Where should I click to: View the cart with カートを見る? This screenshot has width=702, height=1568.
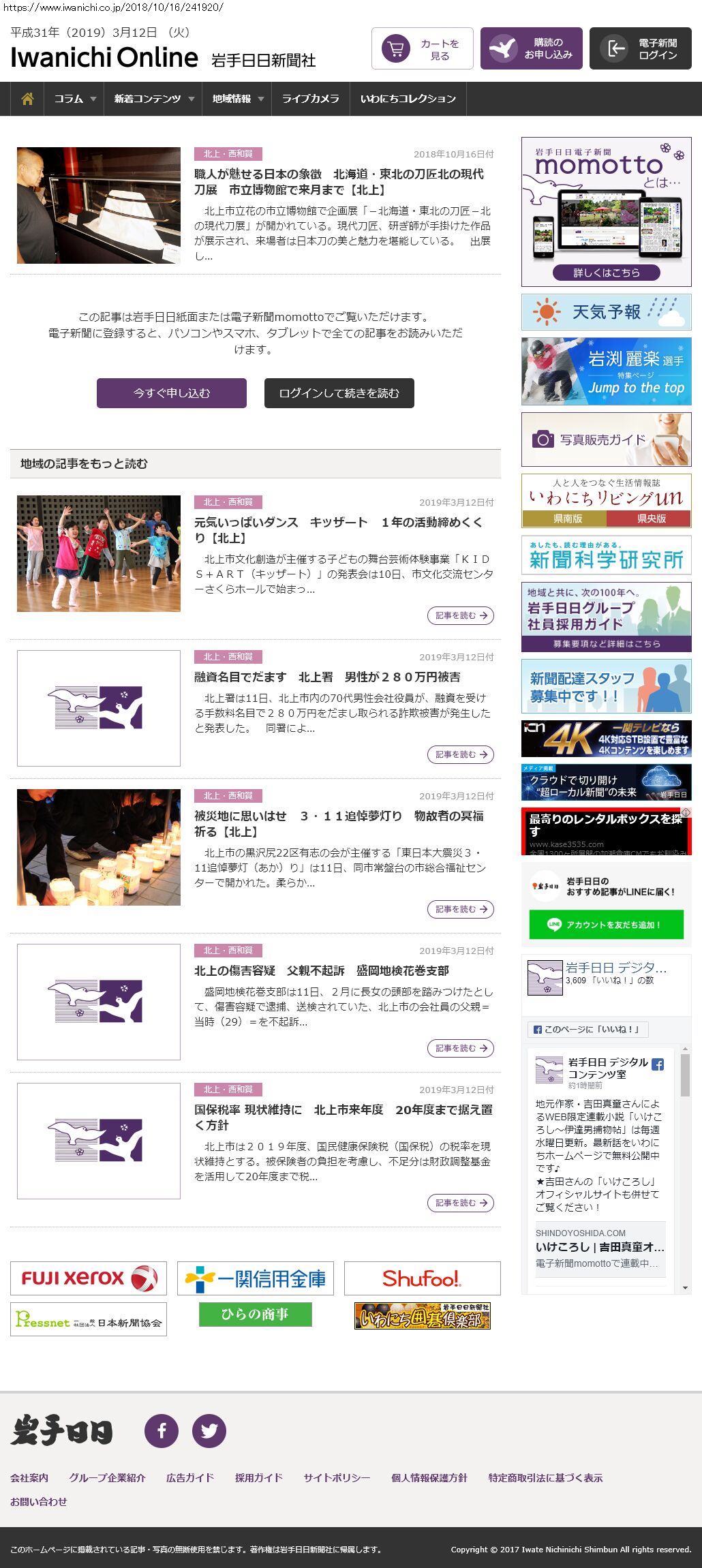pyautogui.click(x=422, y=49)
